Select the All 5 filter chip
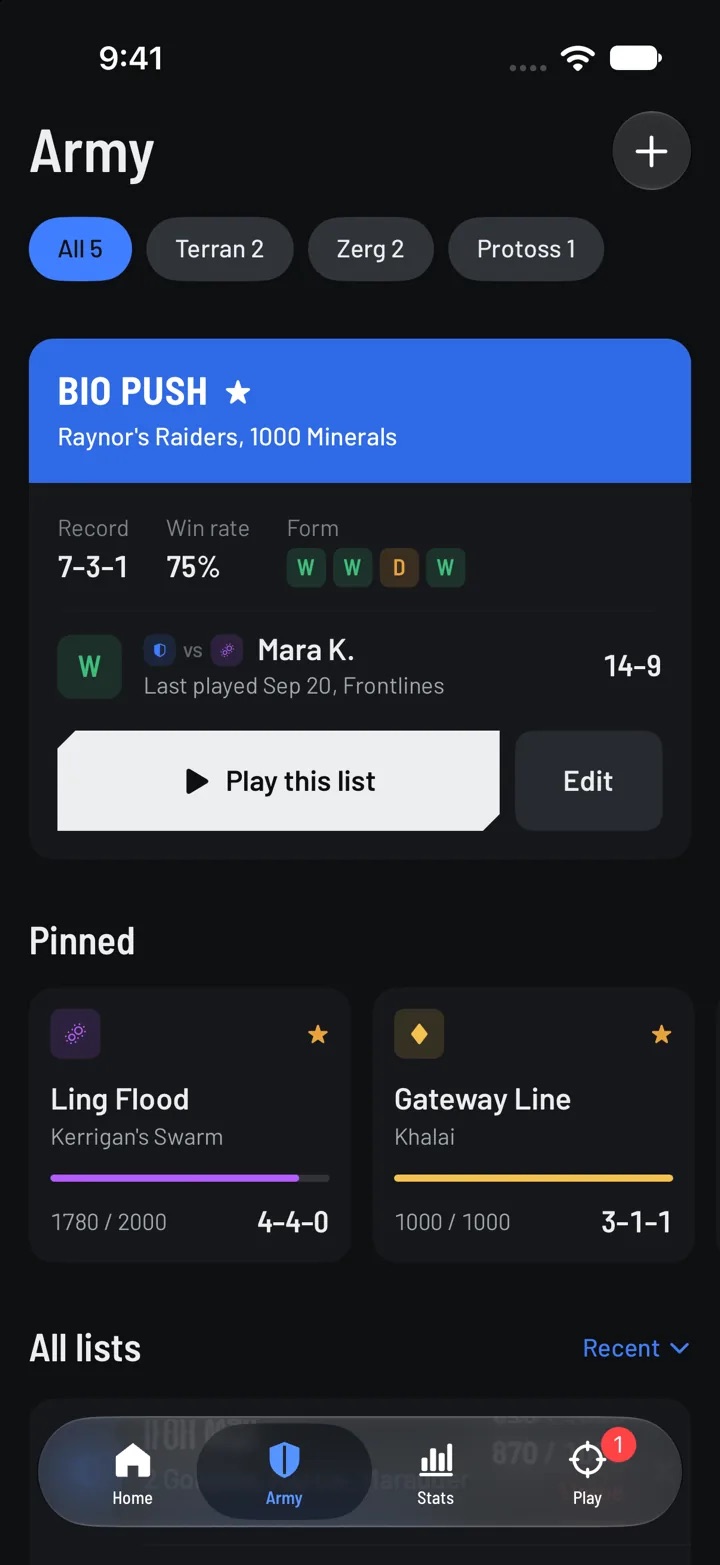 coord(80,249)
